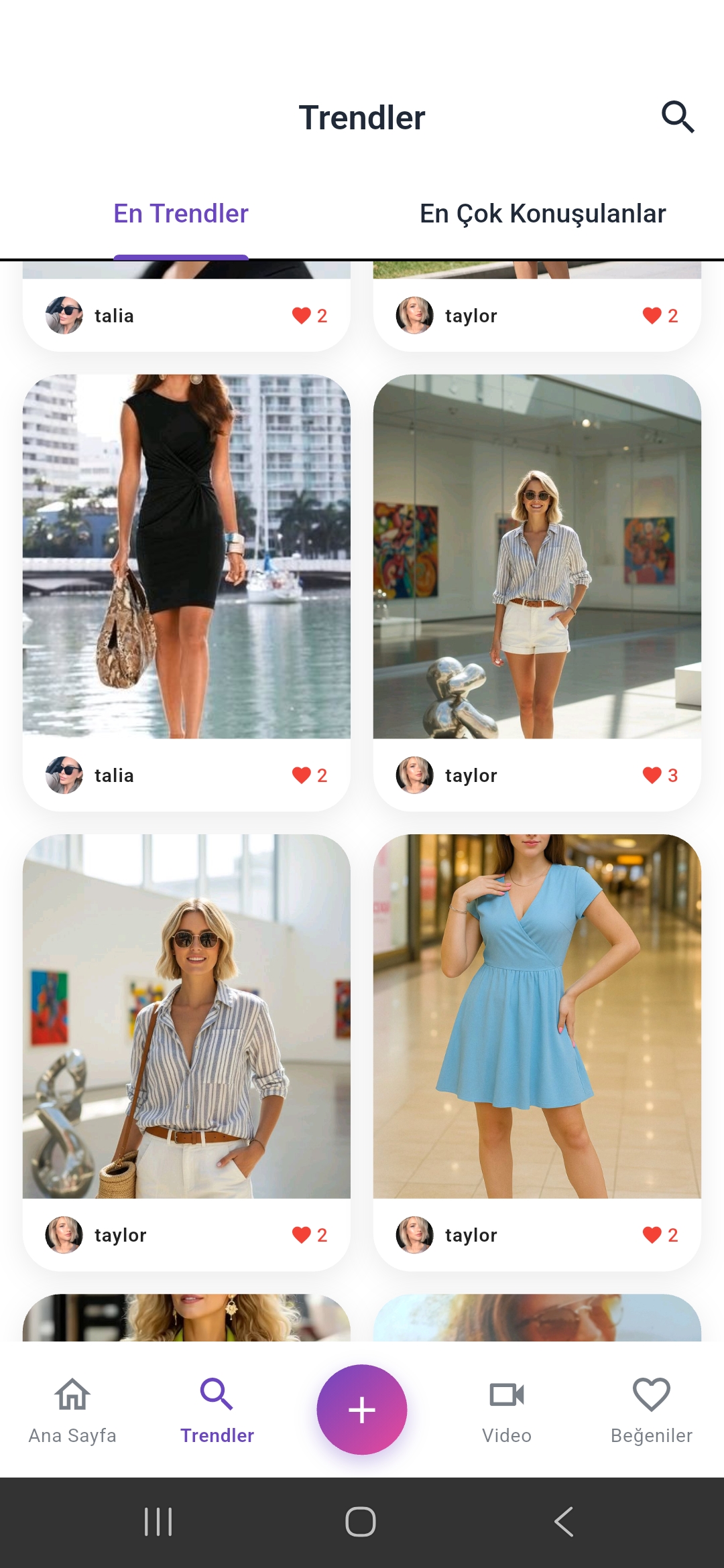Screen dimensions: 724x1568
Task: Open taylor's gallery outfit post with white shorts
Action: click(x=537, y=556)
